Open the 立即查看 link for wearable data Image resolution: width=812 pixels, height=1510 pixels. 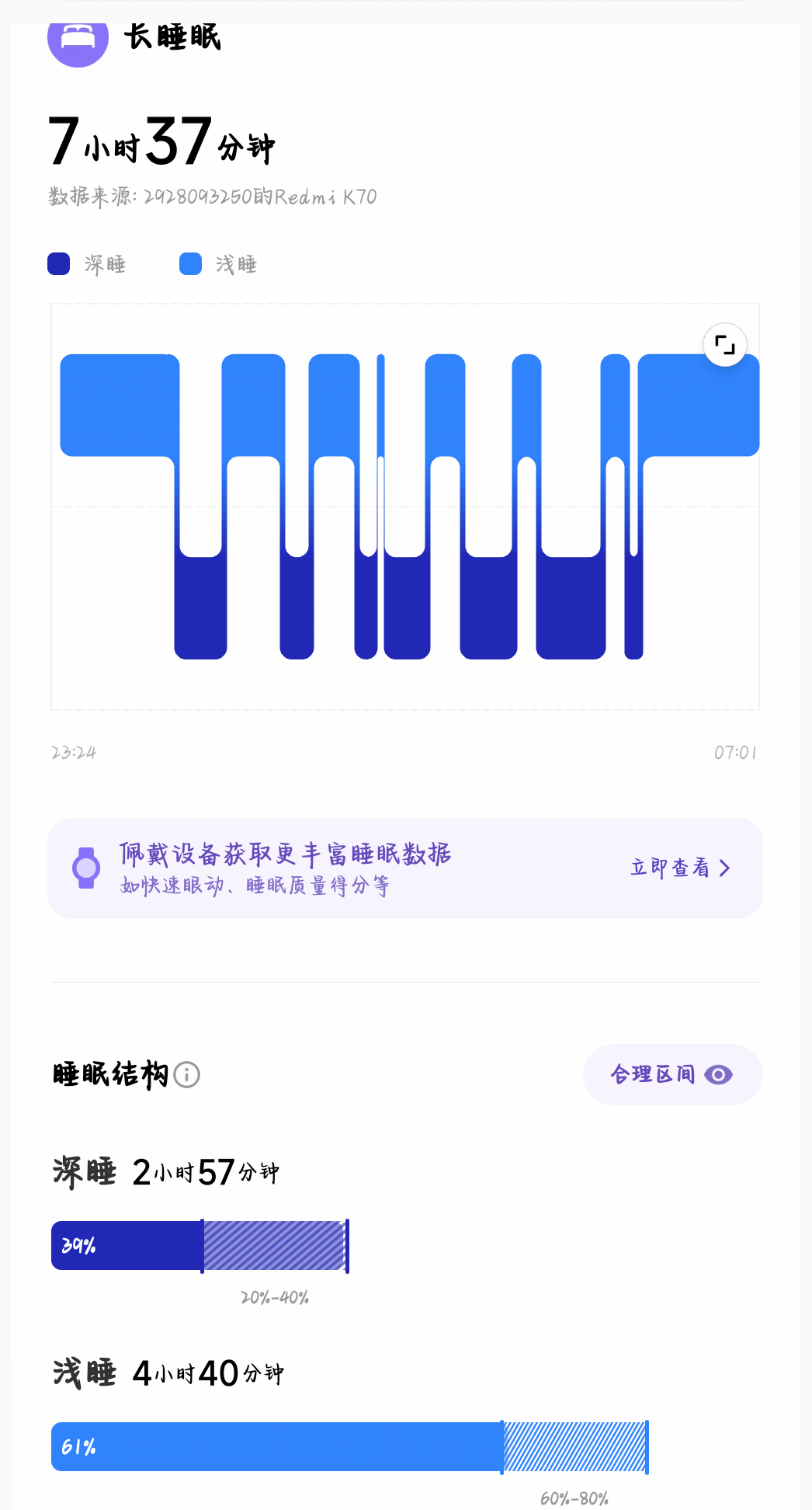click(x=680, y=868)
